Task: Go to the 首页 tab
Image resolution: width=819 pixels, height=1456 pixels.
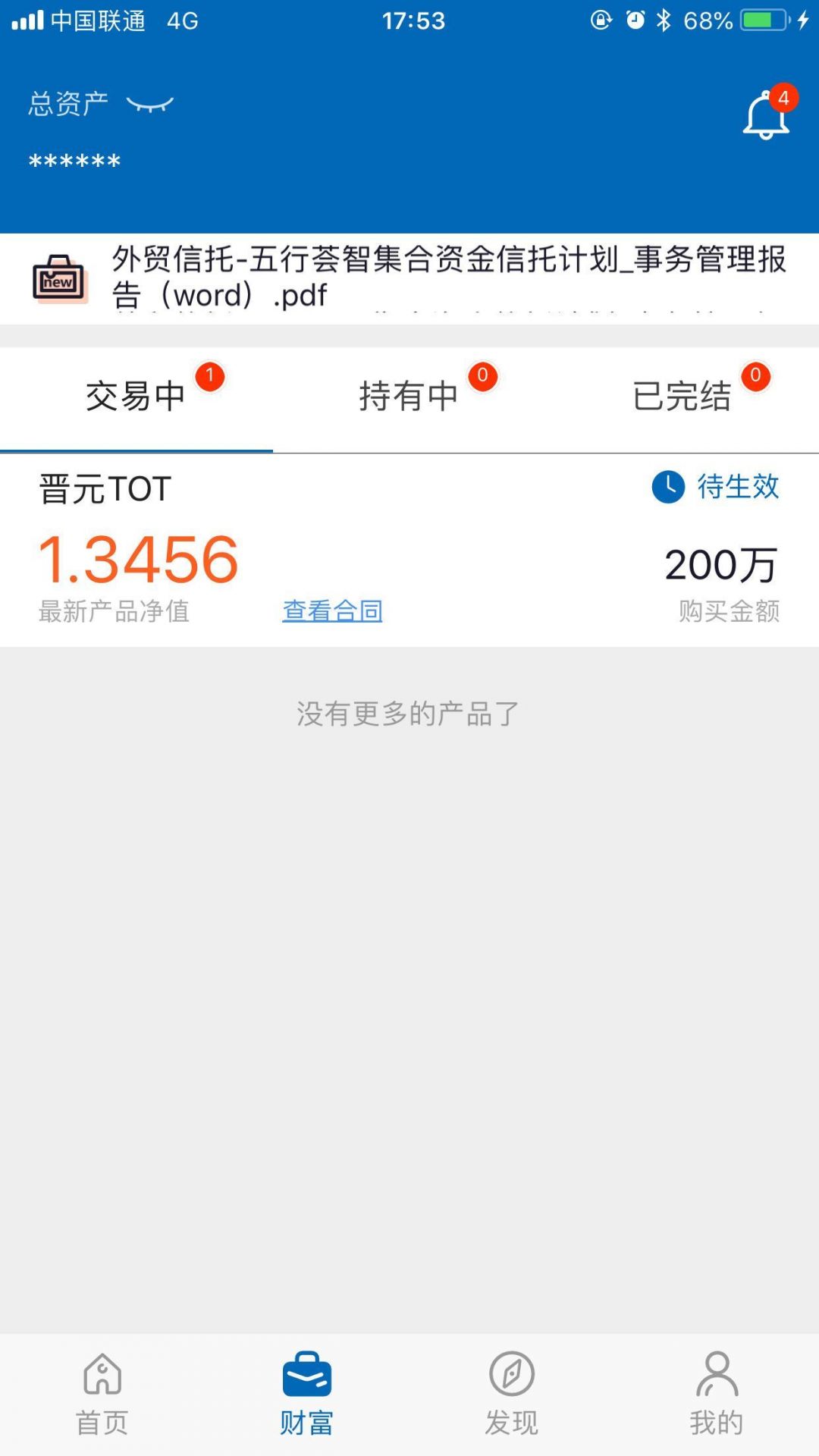Action: tap(102, 1394)
